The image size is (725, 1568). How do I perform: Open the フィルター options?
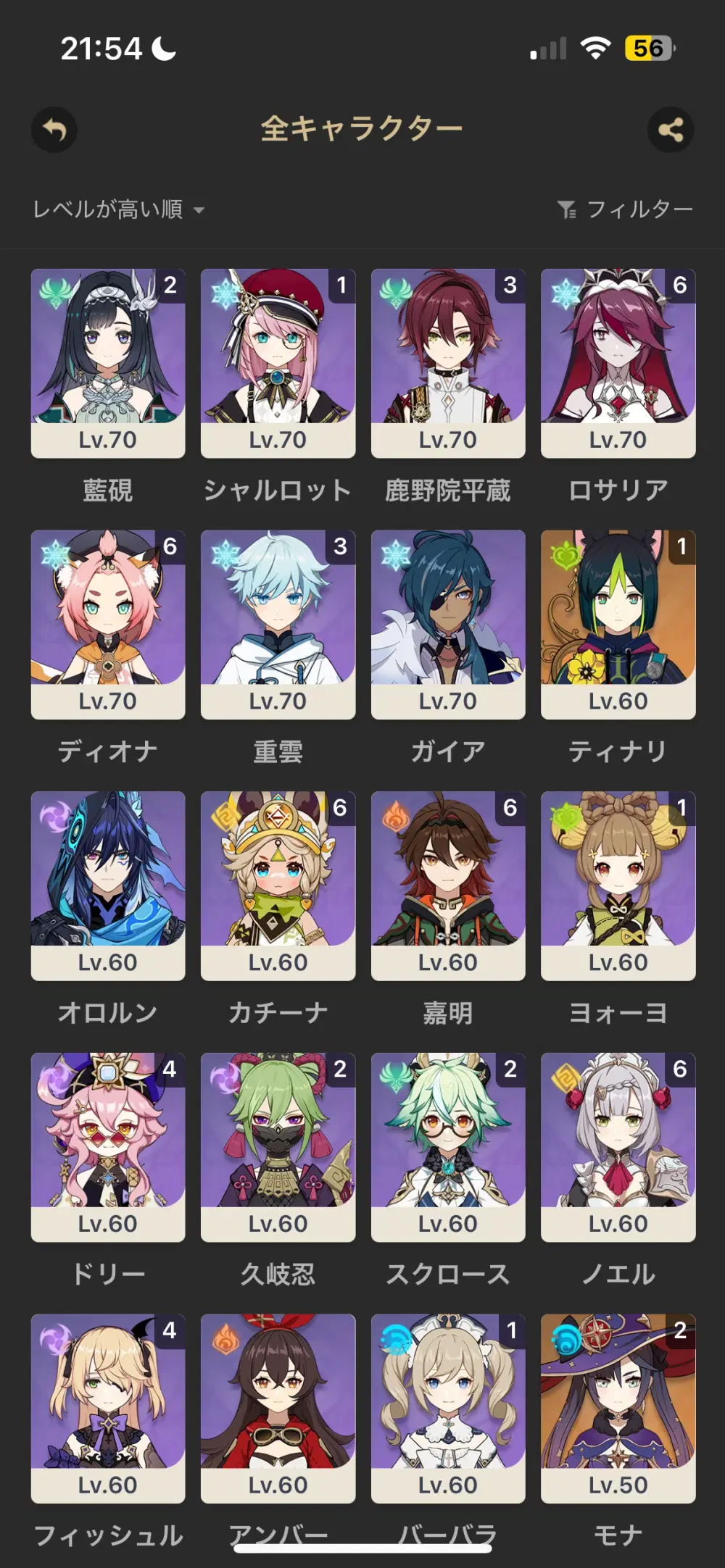pos(625,210)
